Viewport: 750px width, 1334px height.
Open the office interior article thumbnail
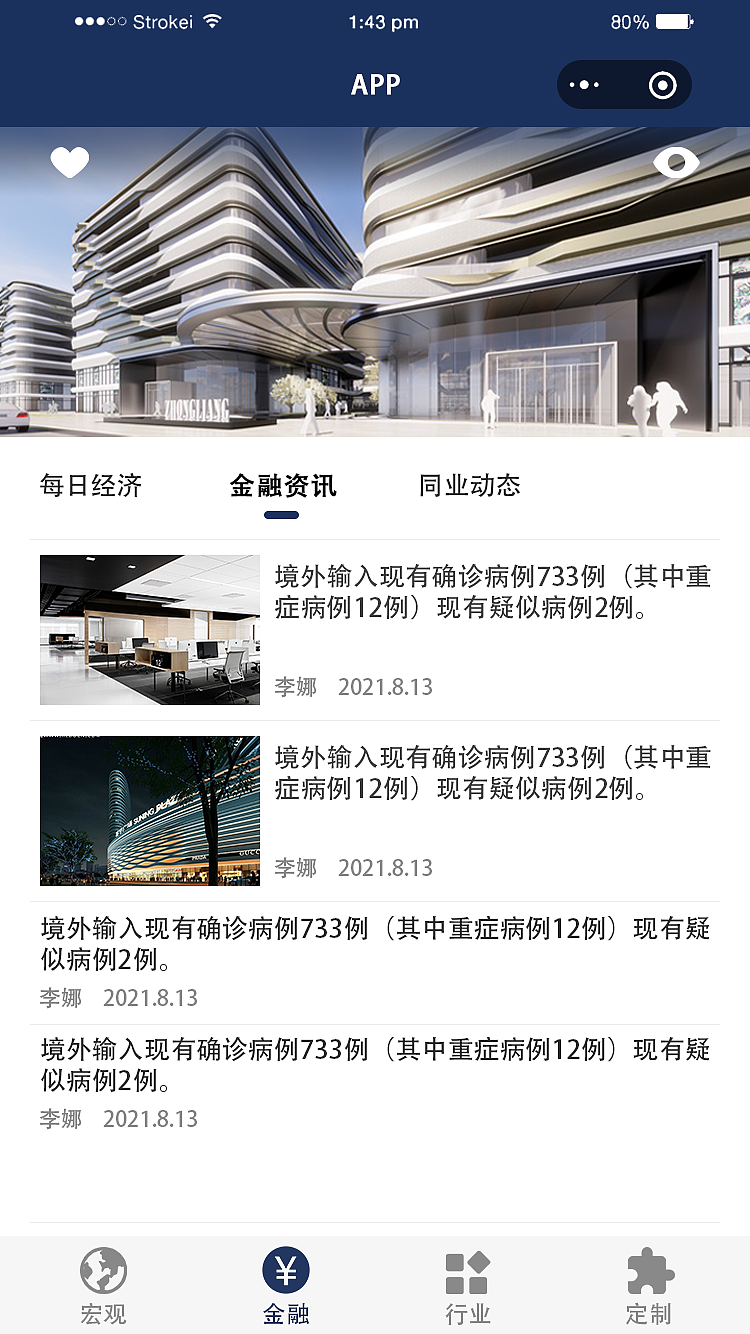pyautogui.click(x=149, y=630)
